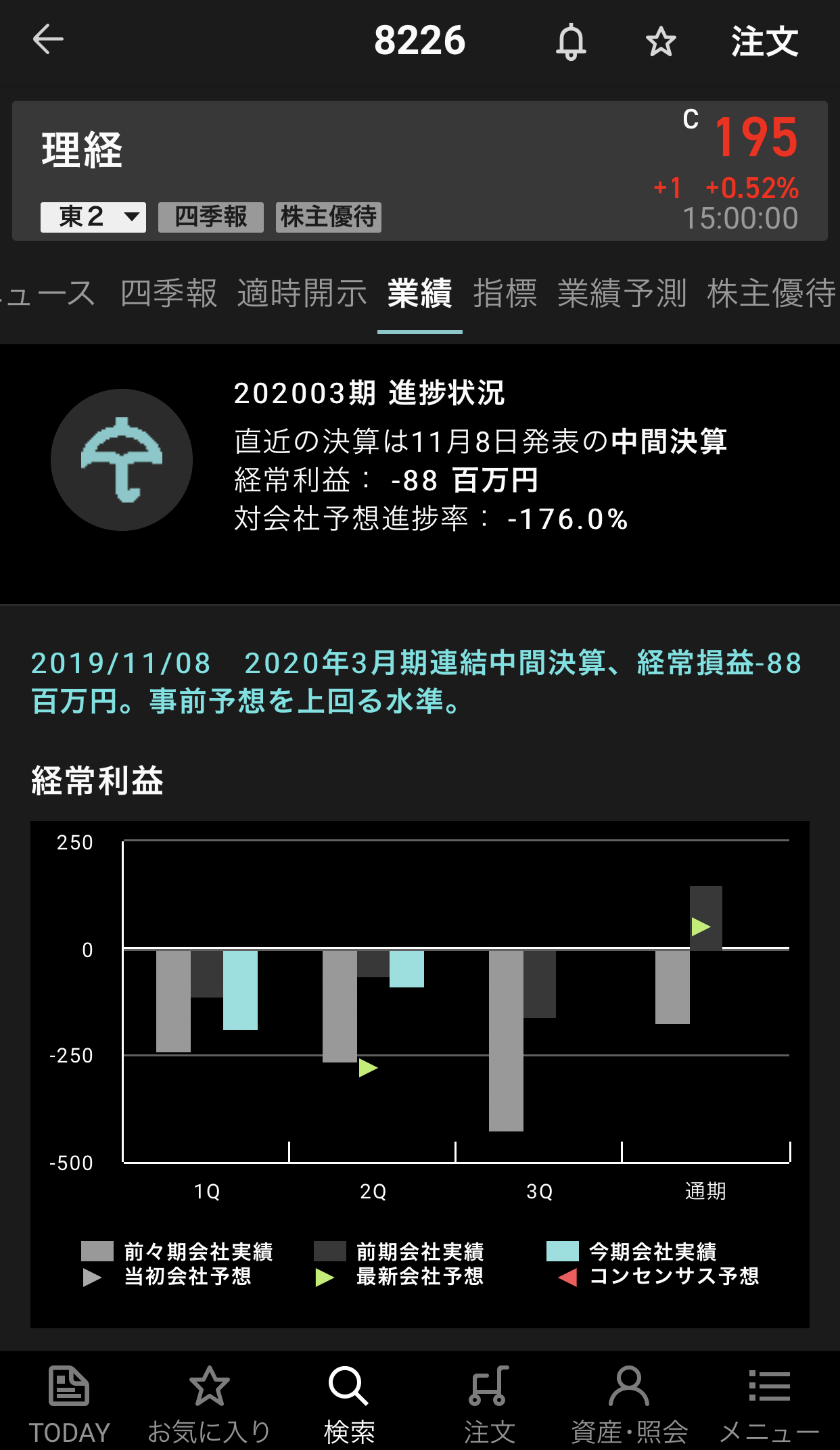Screen dimensions: 840x1450
Task: Open the 2019/11/08 interim results news link
Action: (x=416, y=682)
